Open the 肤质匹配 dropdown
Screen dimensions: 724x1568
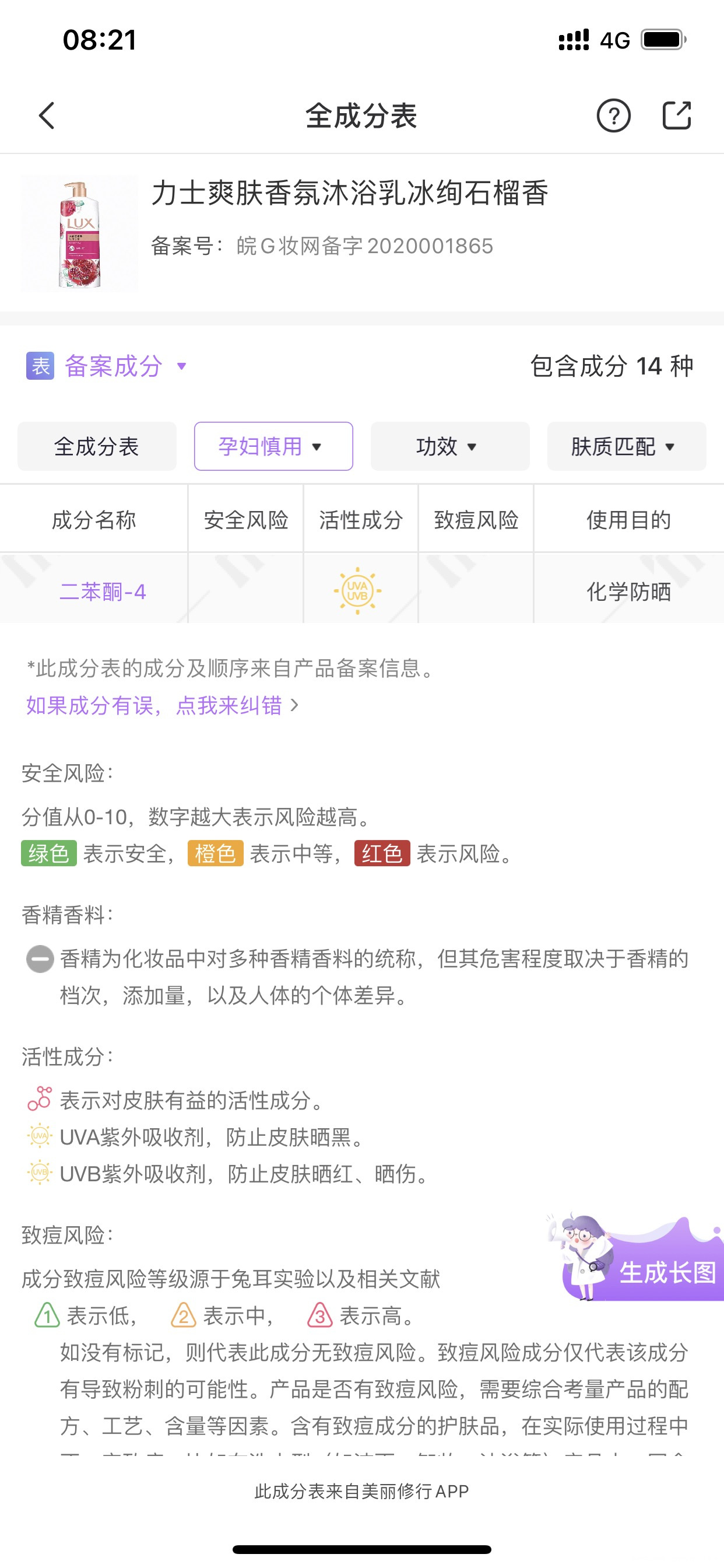coord(626,446)
